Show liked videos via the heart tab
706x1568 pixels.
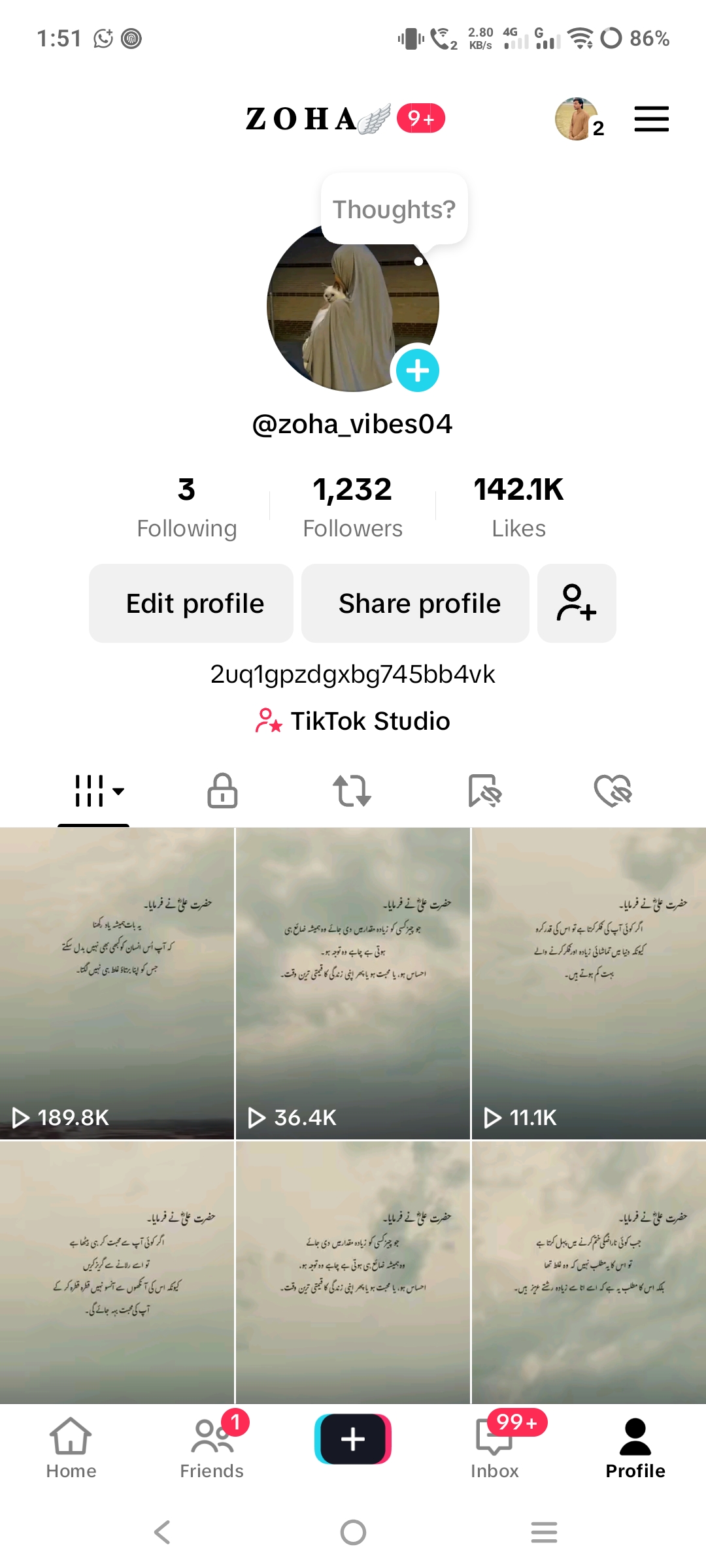[613, 791]
